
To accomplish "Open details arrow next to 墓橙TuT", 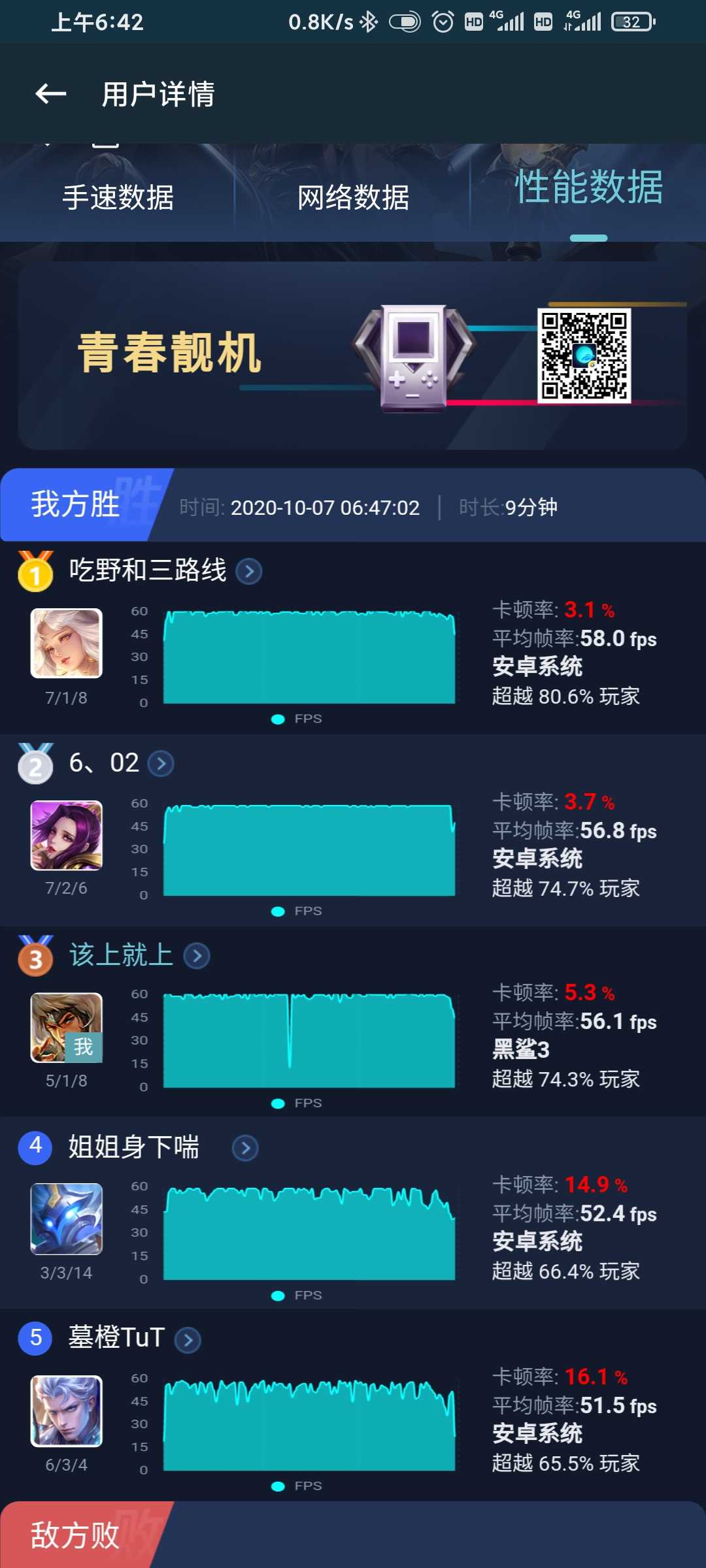I will click(188, 1340).
